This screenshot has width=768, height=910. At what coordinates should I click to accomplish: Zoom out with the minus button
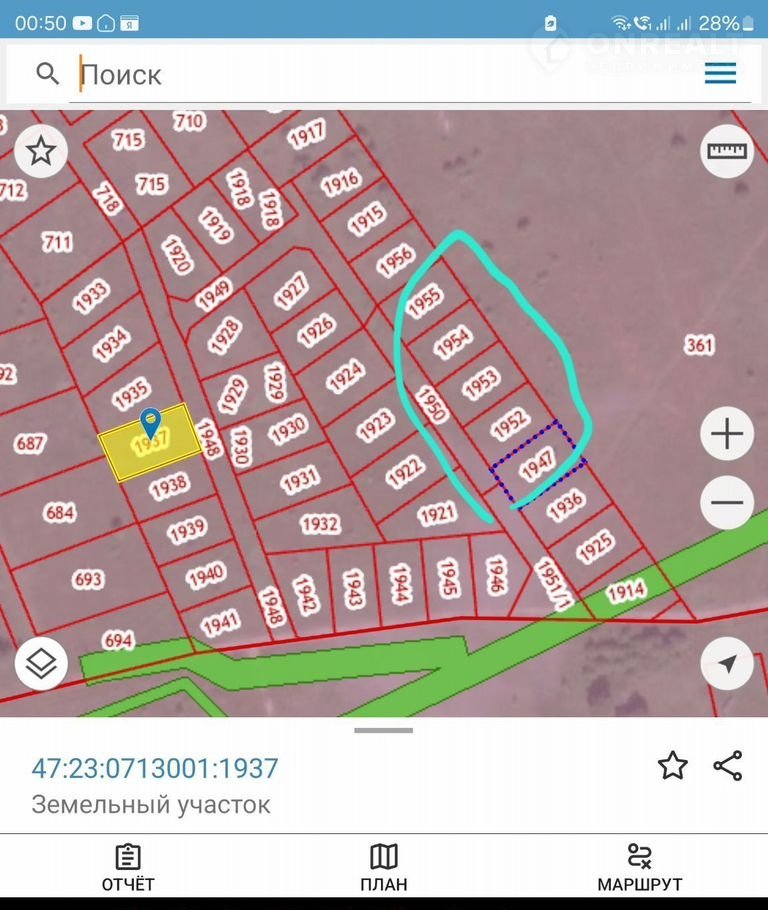(x=727, y=502)
